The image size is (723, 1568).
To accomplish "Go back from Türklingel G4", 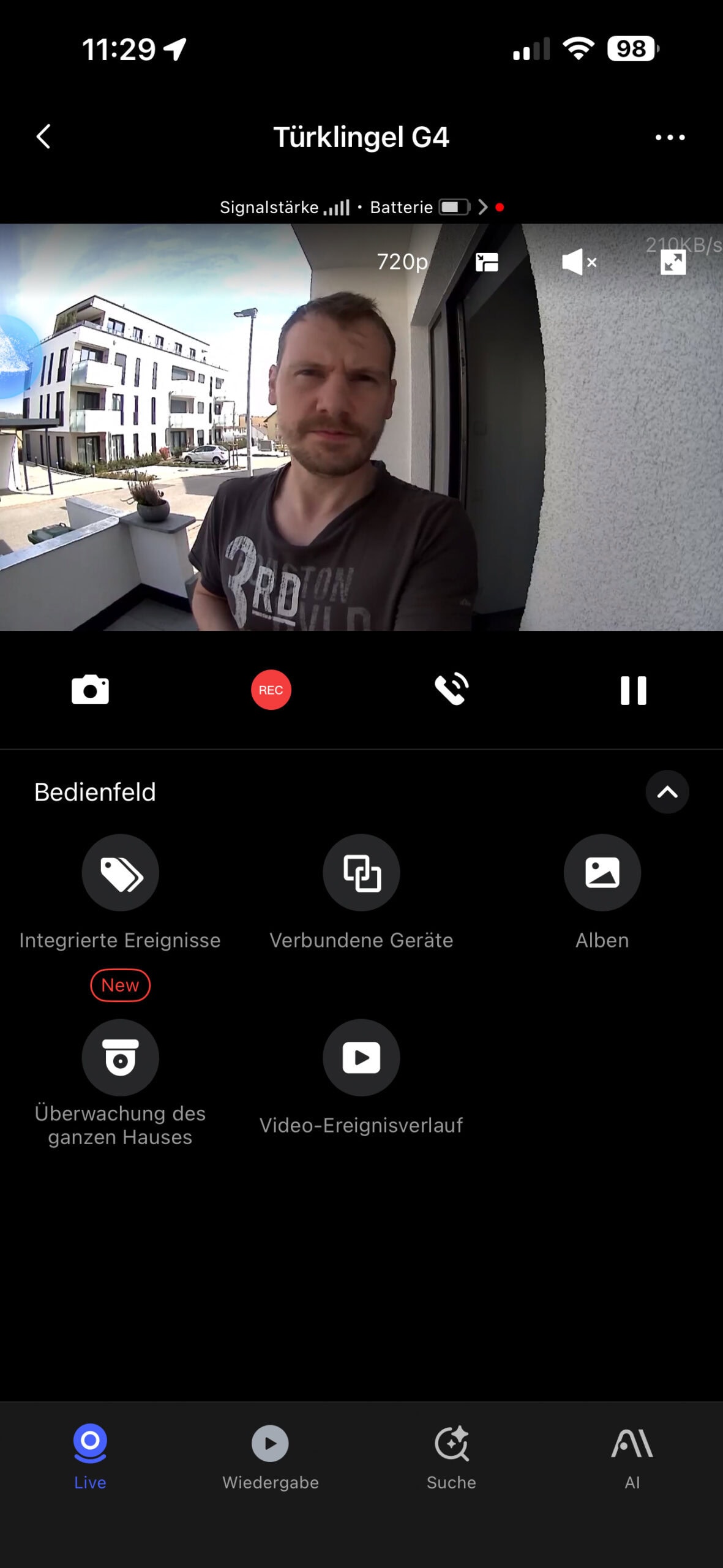I will click(43, 137).
